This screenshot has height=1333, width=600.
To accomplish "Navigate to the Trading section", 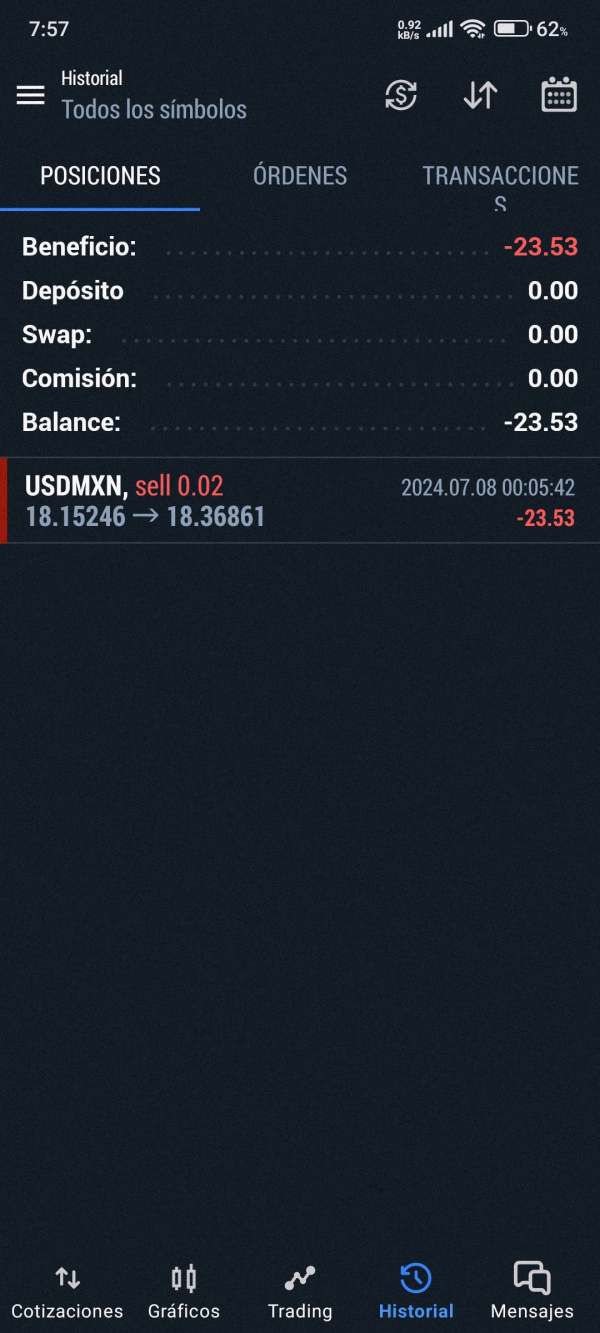I will tap(300, 1292).
